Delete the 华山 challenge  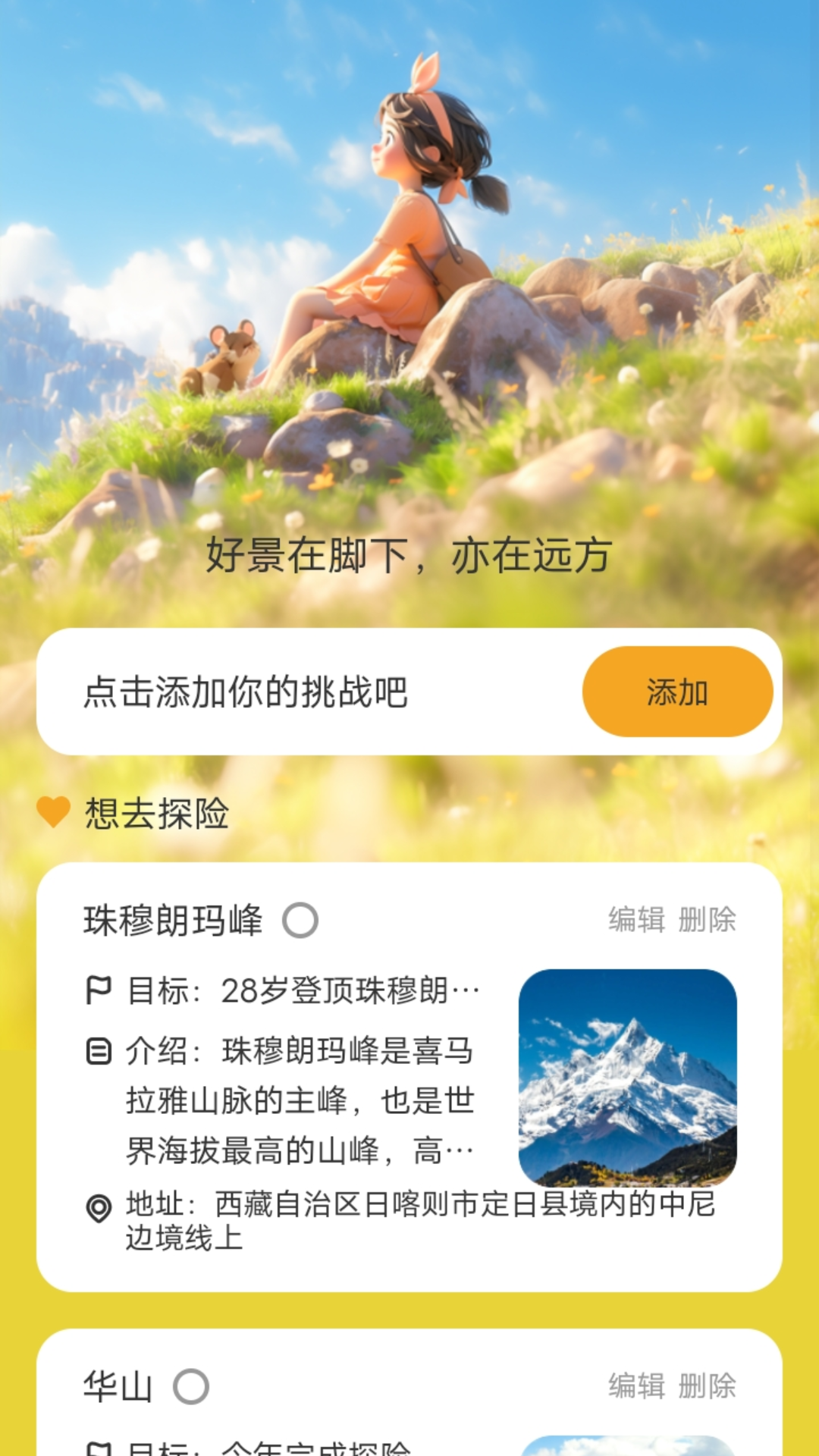pos(707,1386)
